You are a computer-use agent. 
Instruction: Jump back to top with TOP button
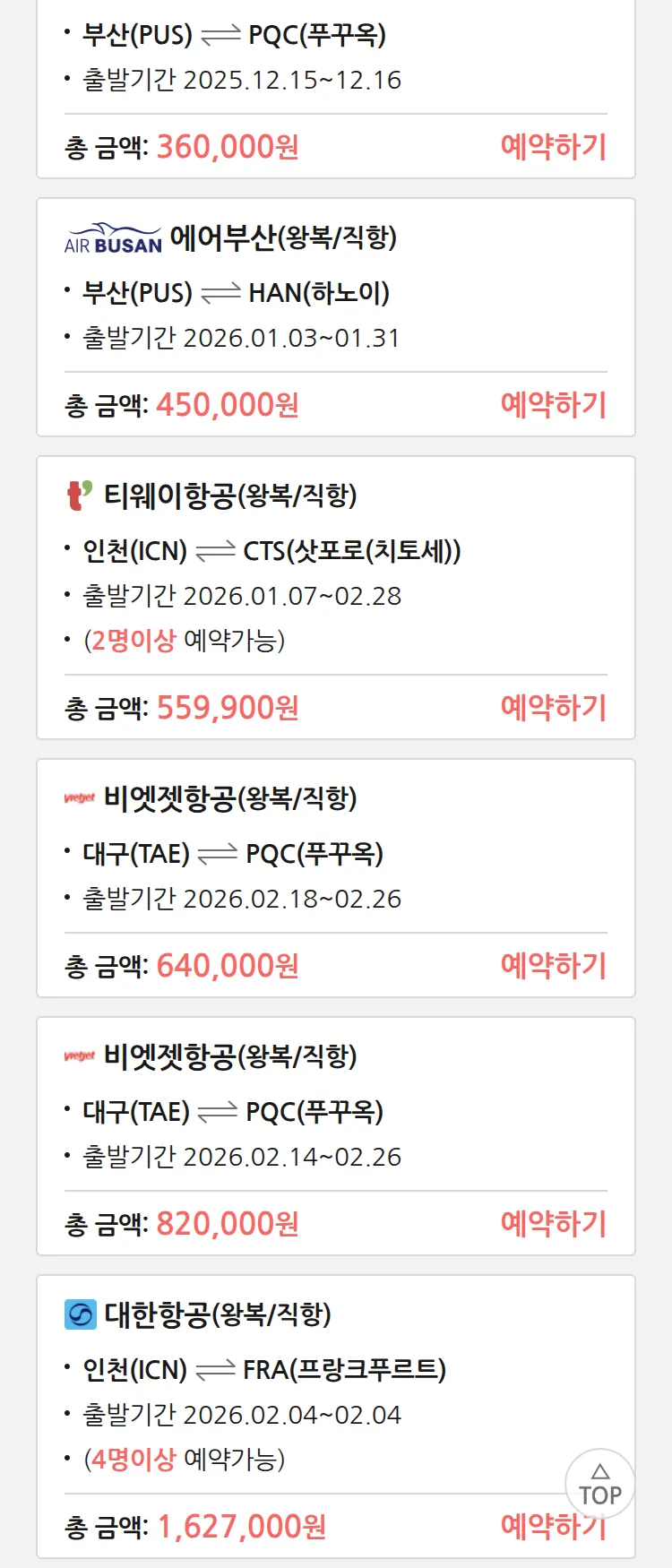[x=599, y=1484]
